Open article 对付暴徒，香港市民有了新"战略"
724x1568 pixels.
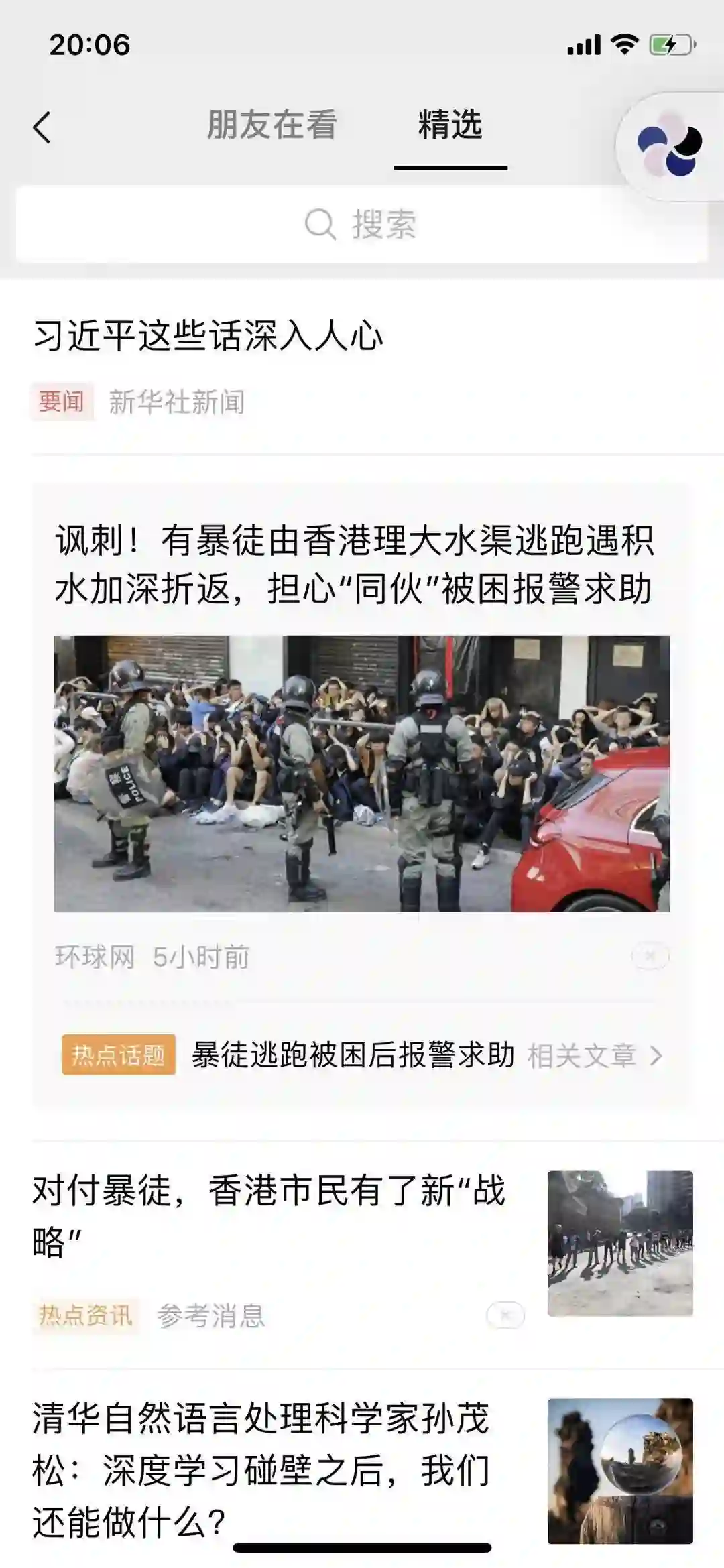(x=268, y=1216)
